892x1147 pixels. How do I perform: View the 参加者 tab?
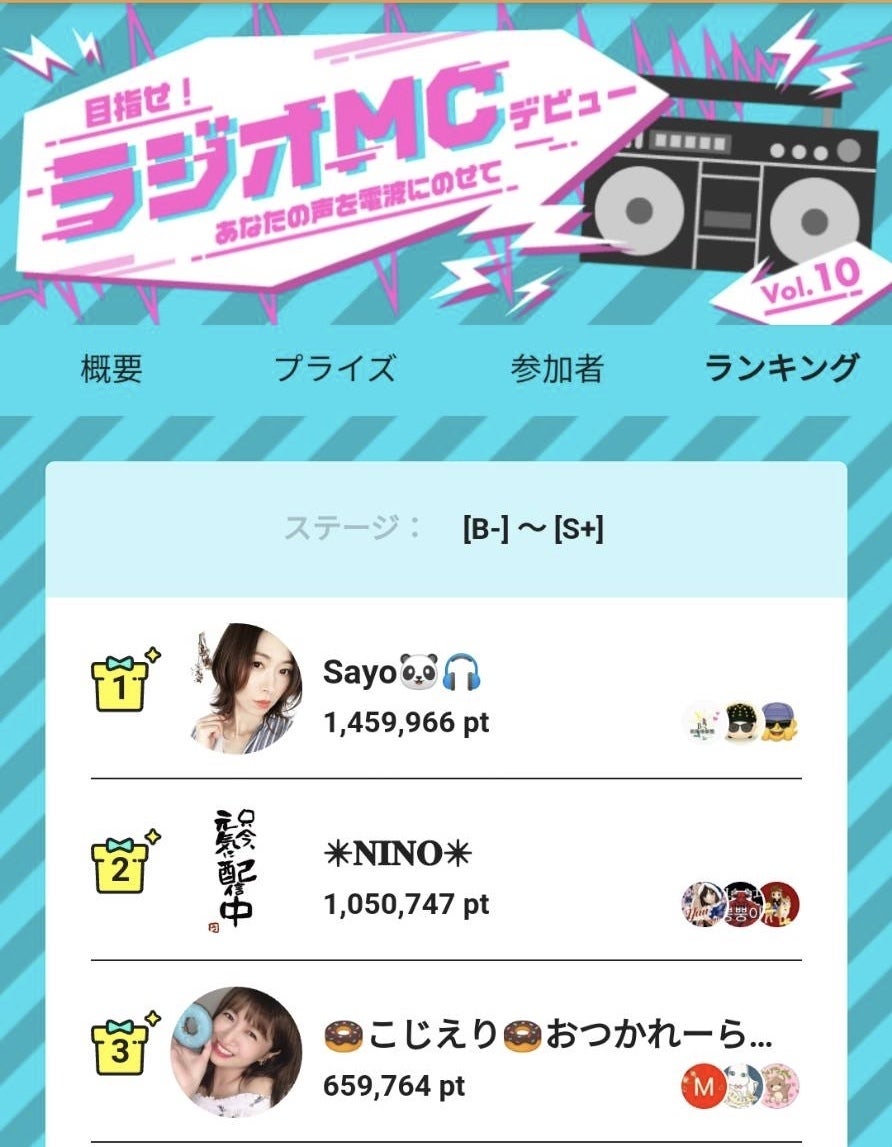click(557, 369)
